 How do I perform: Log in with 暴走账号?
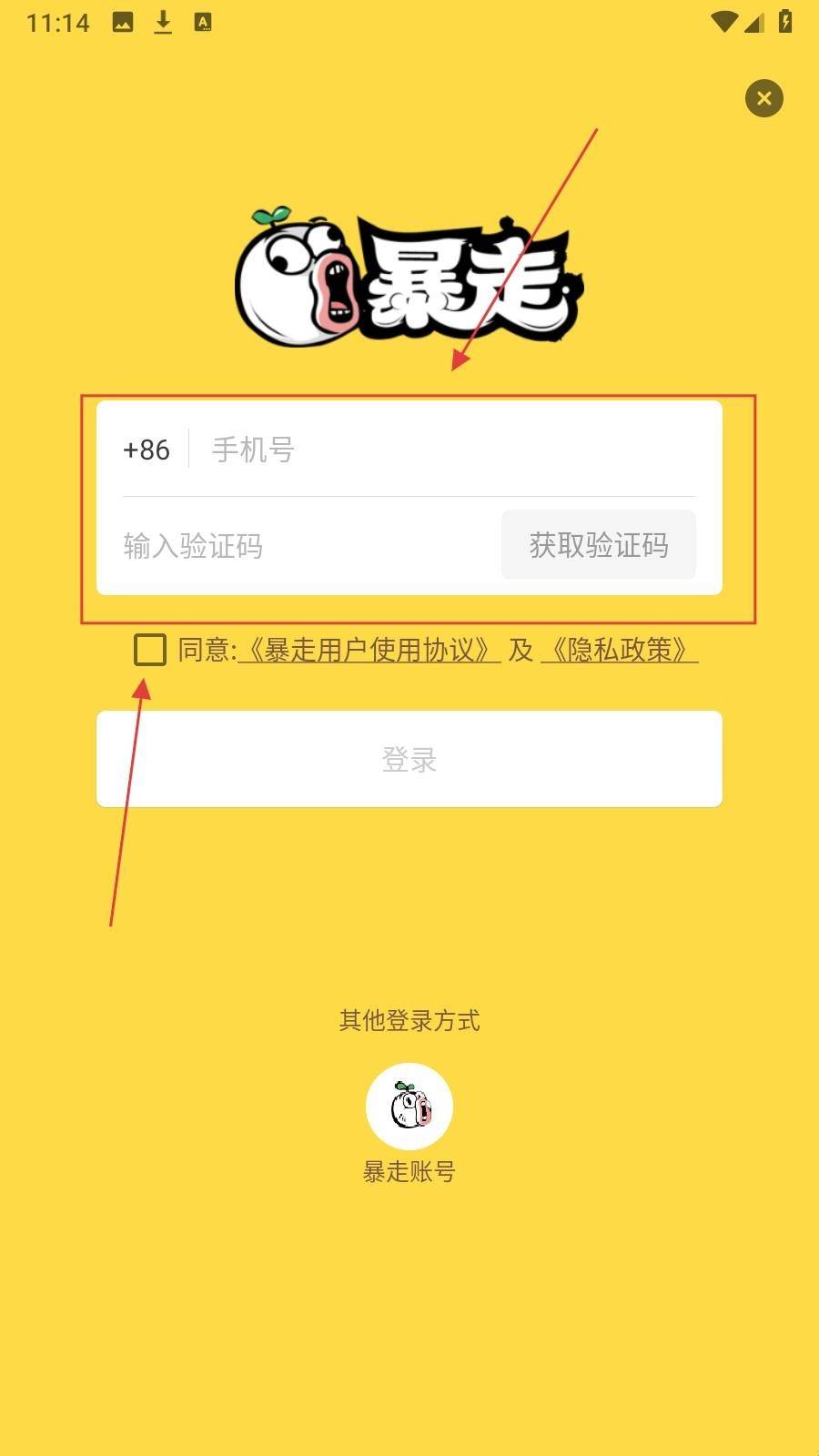[409, 1107]
